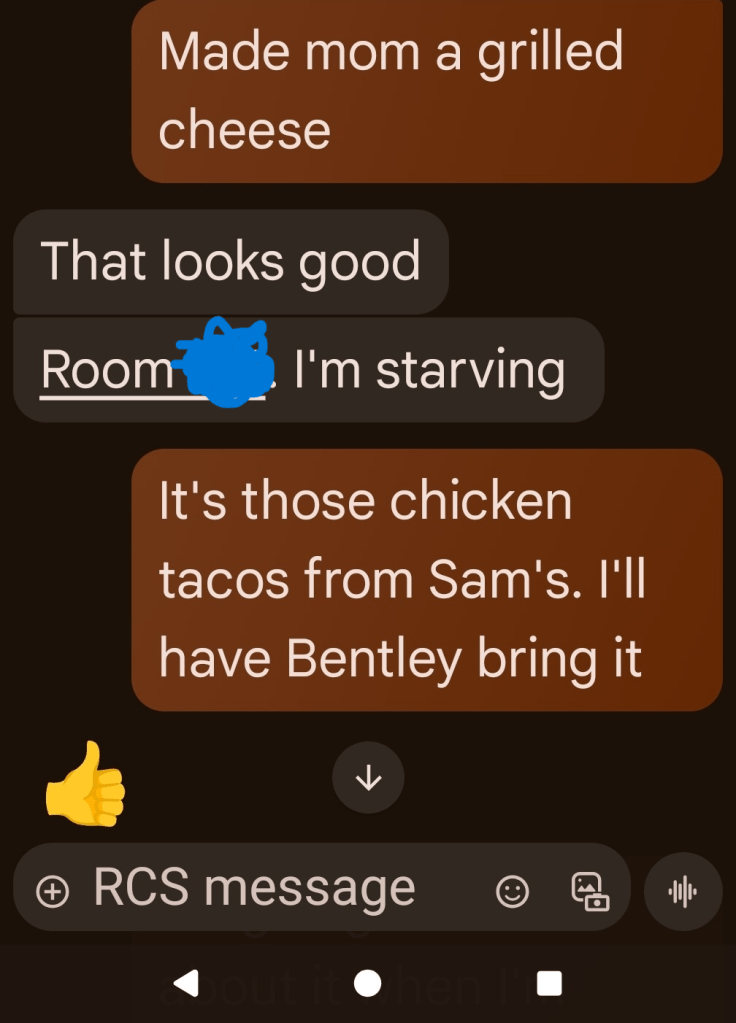The height and width of the screenshot is (1023, 736).
Task: Open the emoji picker
Action: 513,890
